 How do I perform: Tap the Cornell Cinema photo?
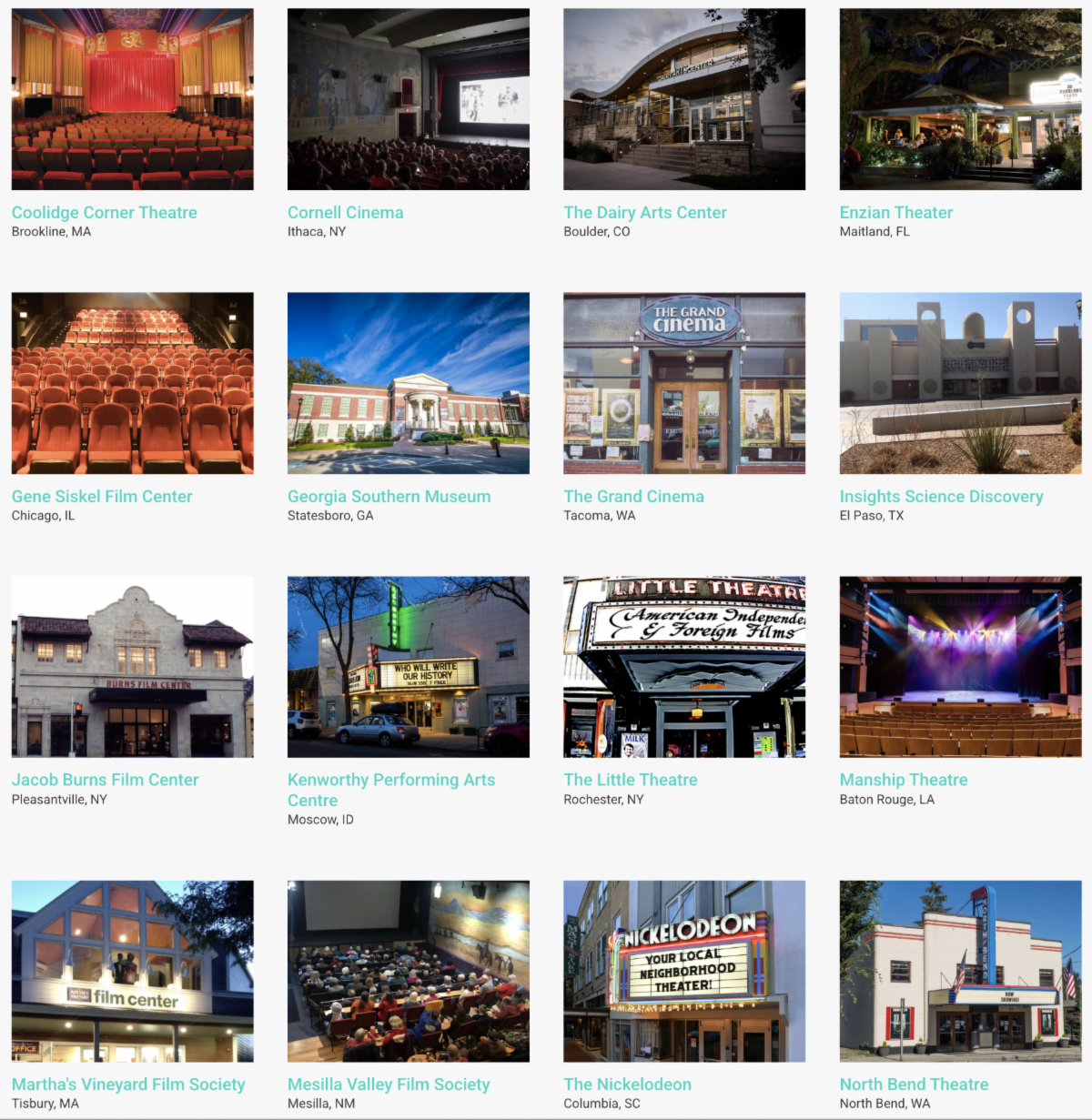point(408,99)
